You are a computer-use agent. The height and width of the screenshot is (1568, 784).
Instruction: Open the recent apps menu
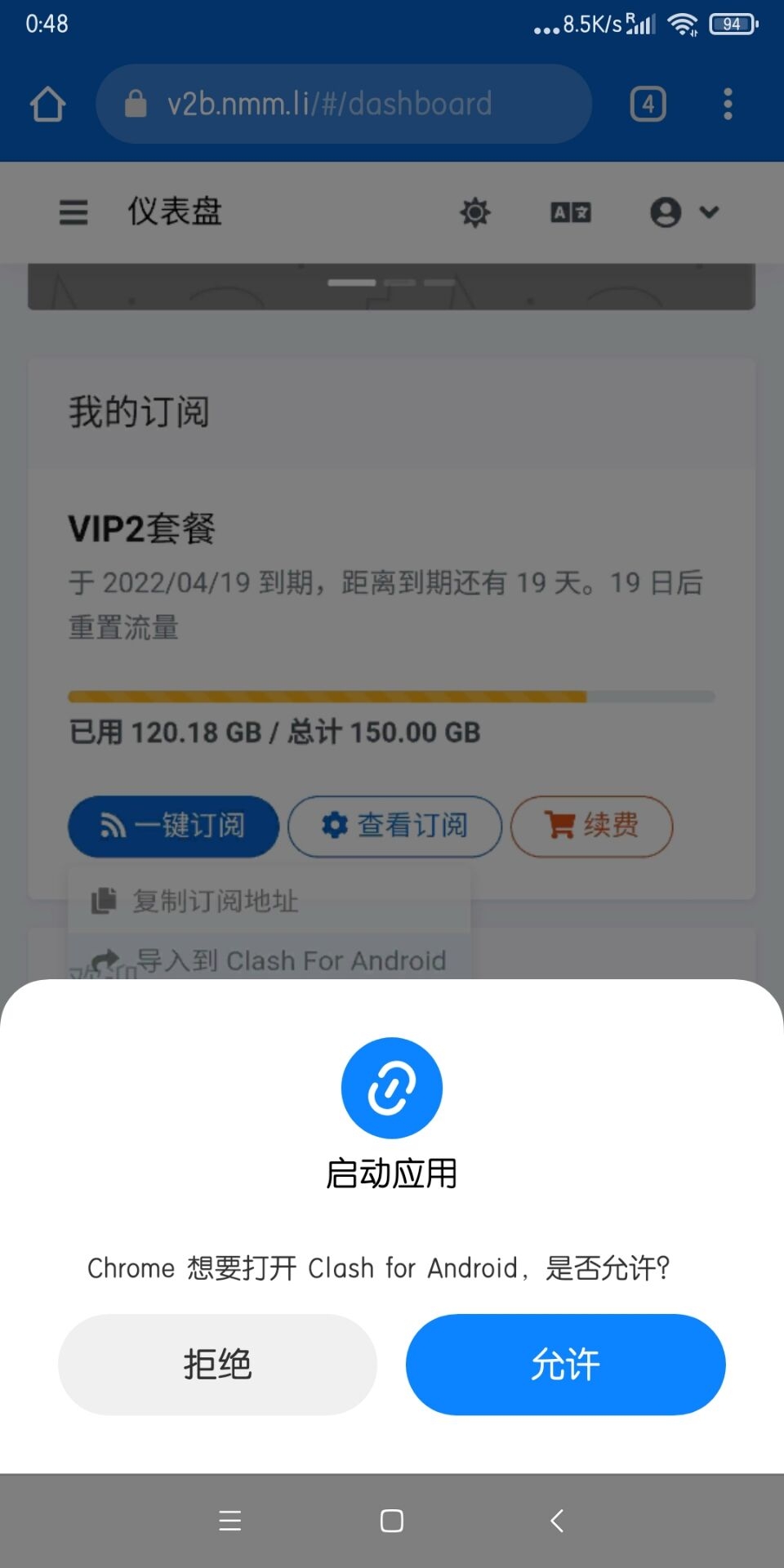click(x=230, y=1521)
